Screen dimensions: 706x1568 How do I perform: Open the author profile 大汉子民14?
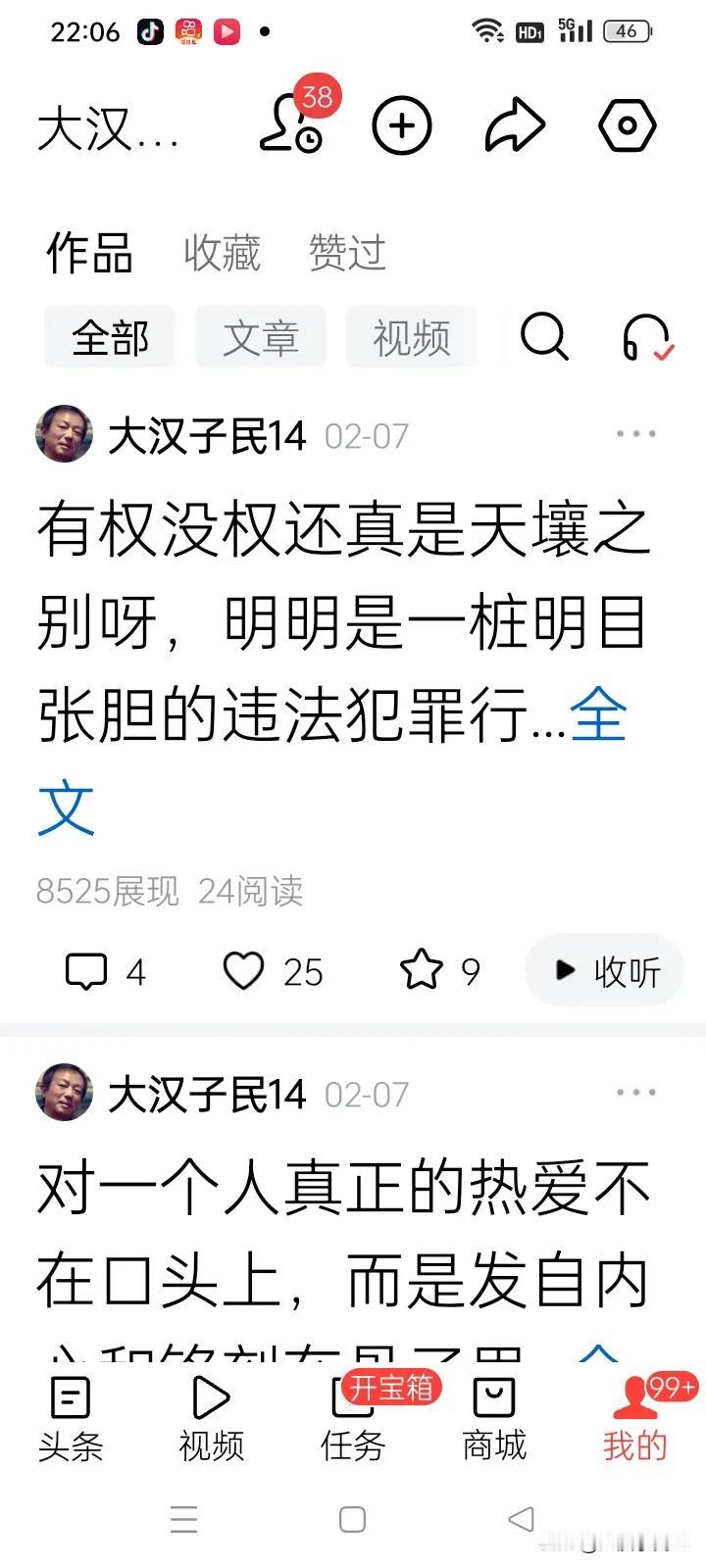pyautogui.click(x=208, y=436)
